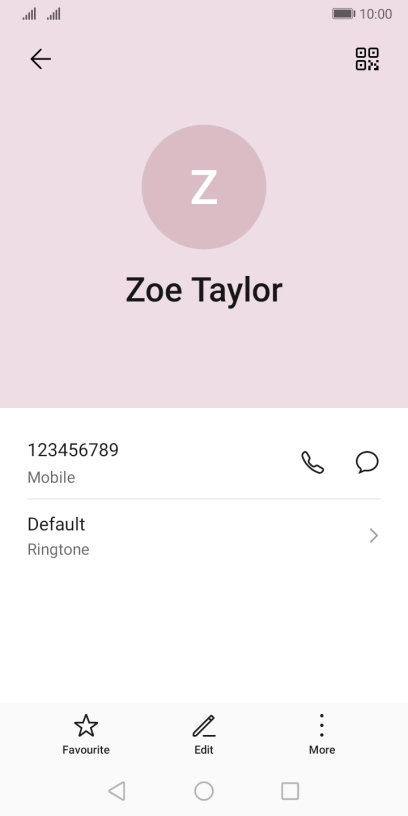This screenshot has width=408, height=816.
Task: Edit Zoe Taylor's contact details
Action: pos(204,734)
